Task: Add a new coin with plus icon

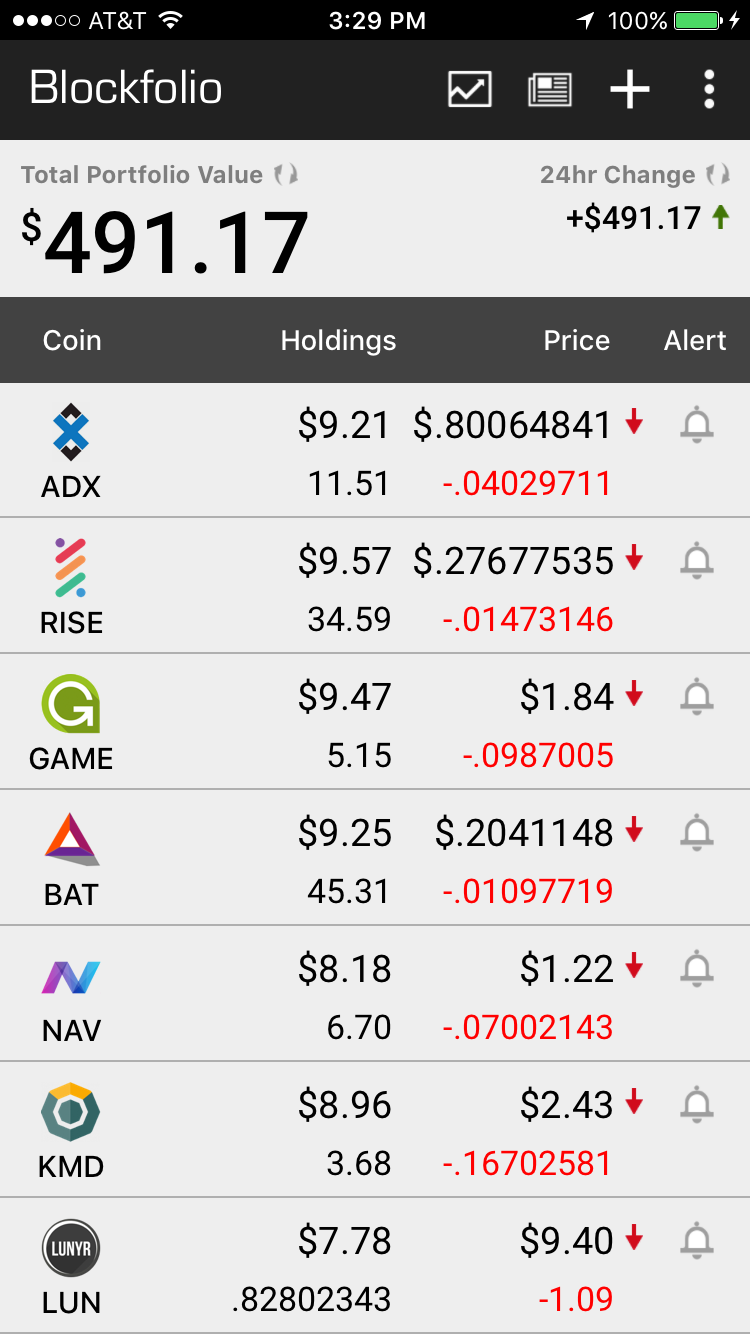Action: click(630, 90)
